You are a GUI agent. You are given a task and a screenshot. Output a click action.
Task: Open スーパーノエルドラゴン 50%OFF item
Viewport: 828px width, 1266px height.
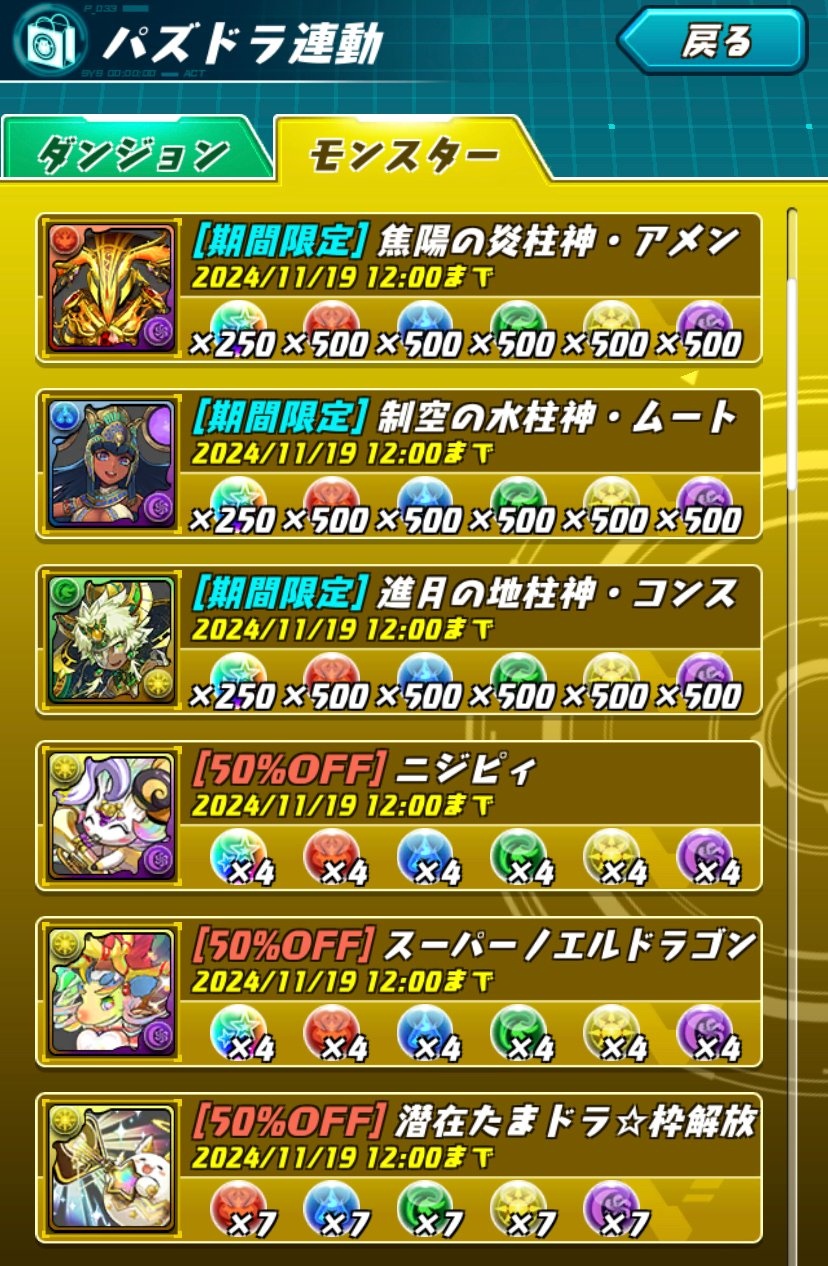click(x=400, y=992)
